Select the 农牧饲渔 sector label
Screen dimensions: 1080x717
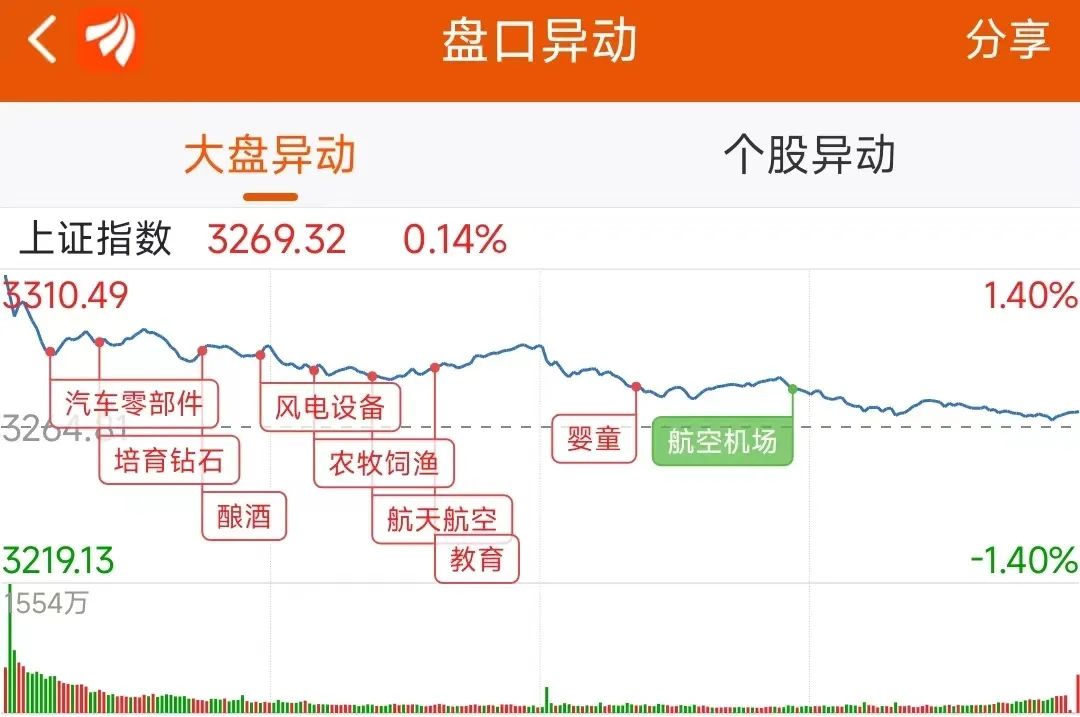384,464
